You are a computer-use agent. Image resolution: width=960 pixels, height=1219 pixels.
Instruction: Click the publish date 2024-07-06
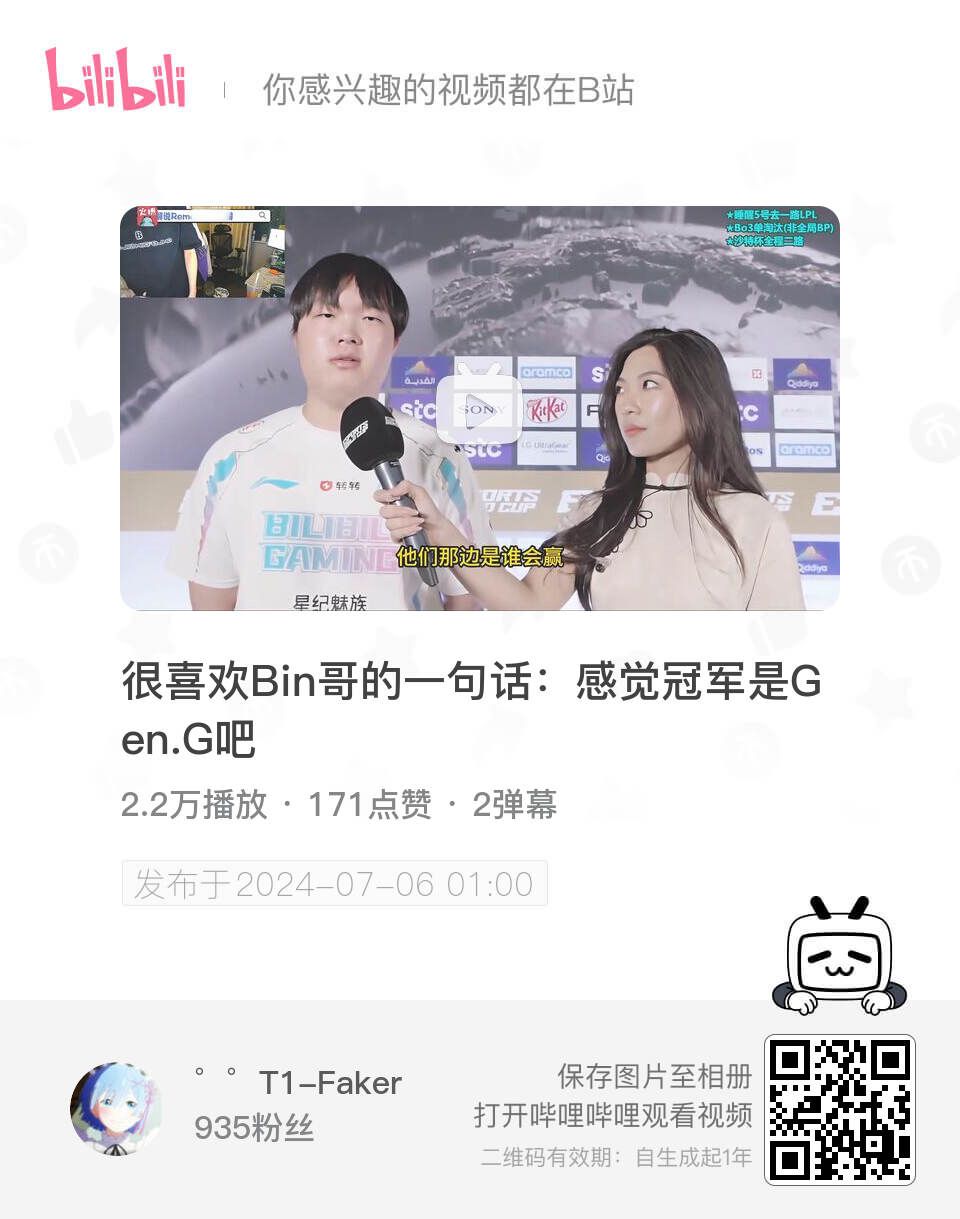click(331, 882)
